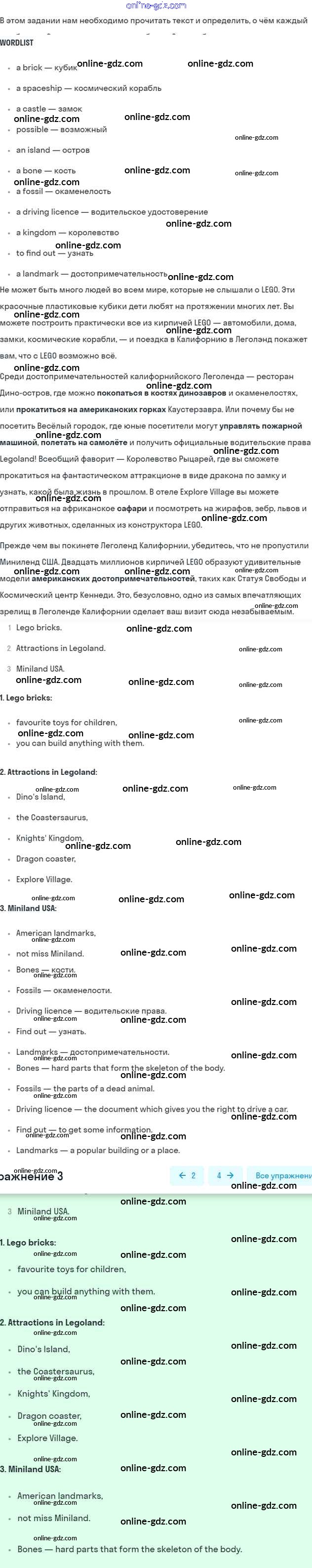The height and width of the screenshot is (1568, 312).
Task: Go to next exercise 4
Action: click(225, 1175)
